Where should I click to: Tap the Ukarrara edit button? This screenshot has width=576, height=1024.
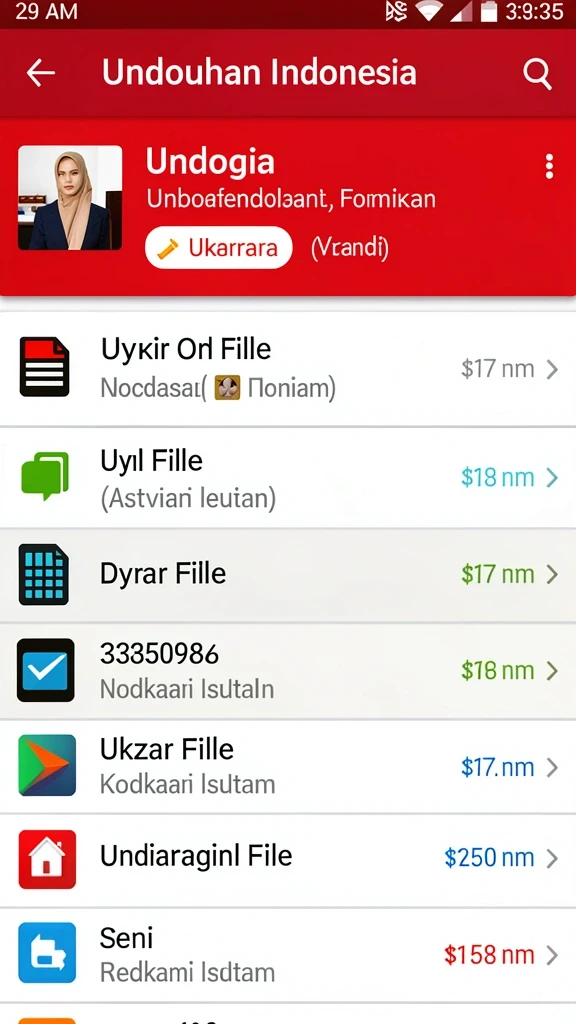pos(218,248)
